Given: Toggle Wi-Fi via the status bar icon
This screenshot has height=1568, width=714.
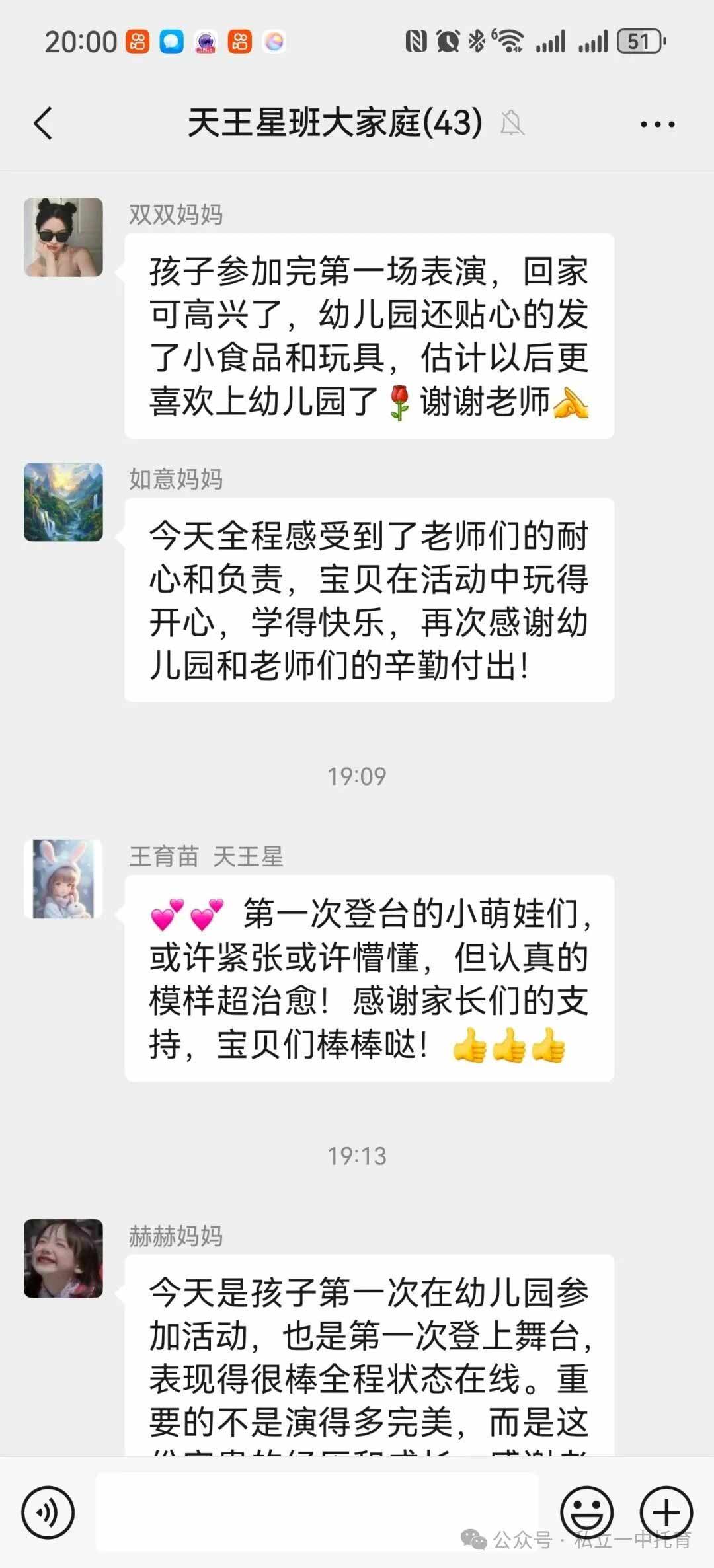Looking at the screenshot, I should click(512, 41).
